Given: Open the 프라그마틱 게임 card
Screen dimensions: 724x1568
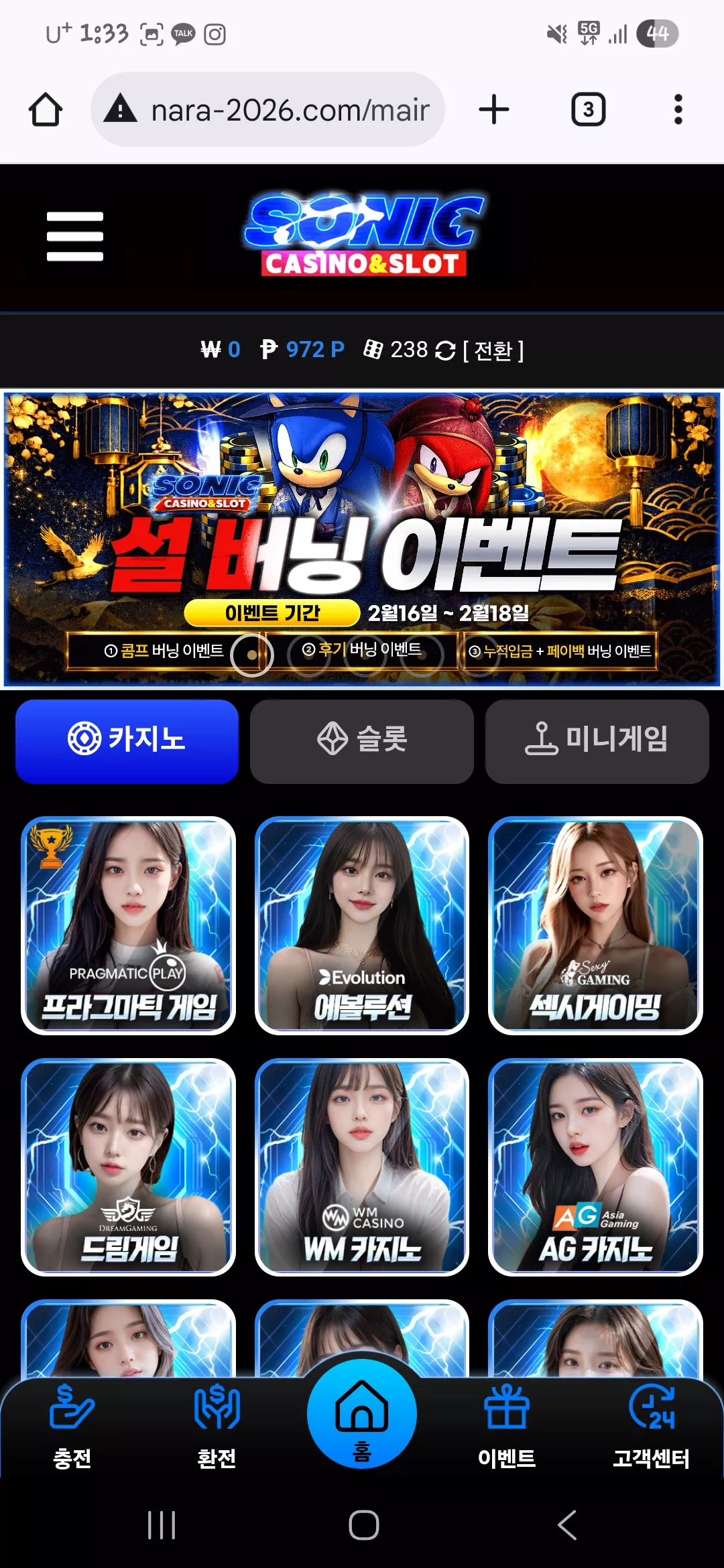Looking at the screenshot, I should tap(128, 925).
